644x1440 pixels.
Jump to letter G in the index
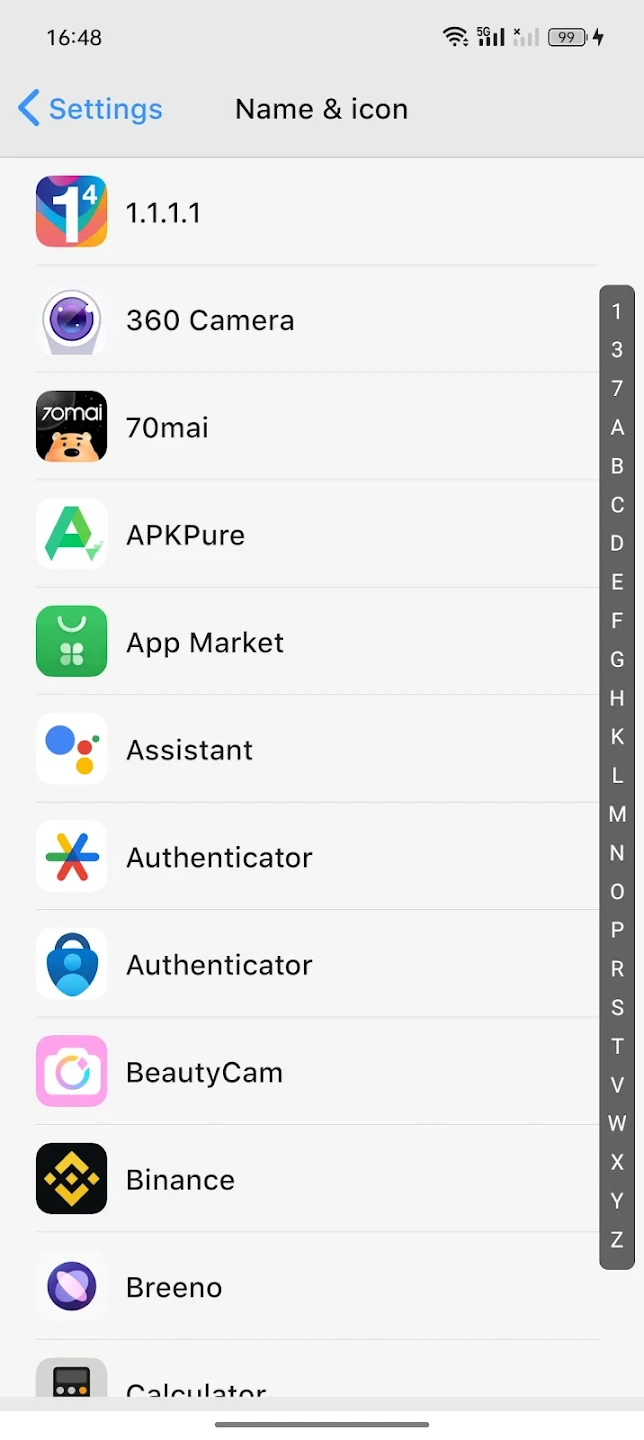click(617, 659)
